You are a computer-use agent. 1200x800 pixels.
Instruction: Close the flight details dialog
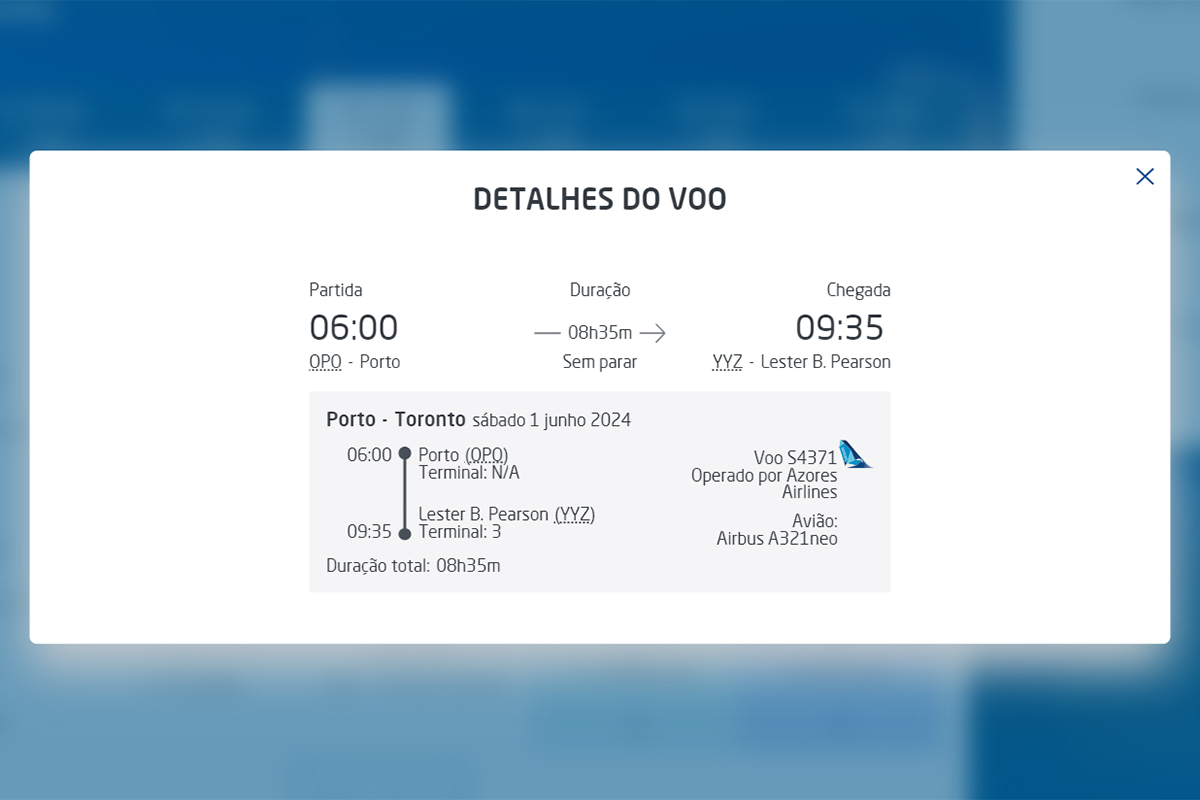point(1145,177)
